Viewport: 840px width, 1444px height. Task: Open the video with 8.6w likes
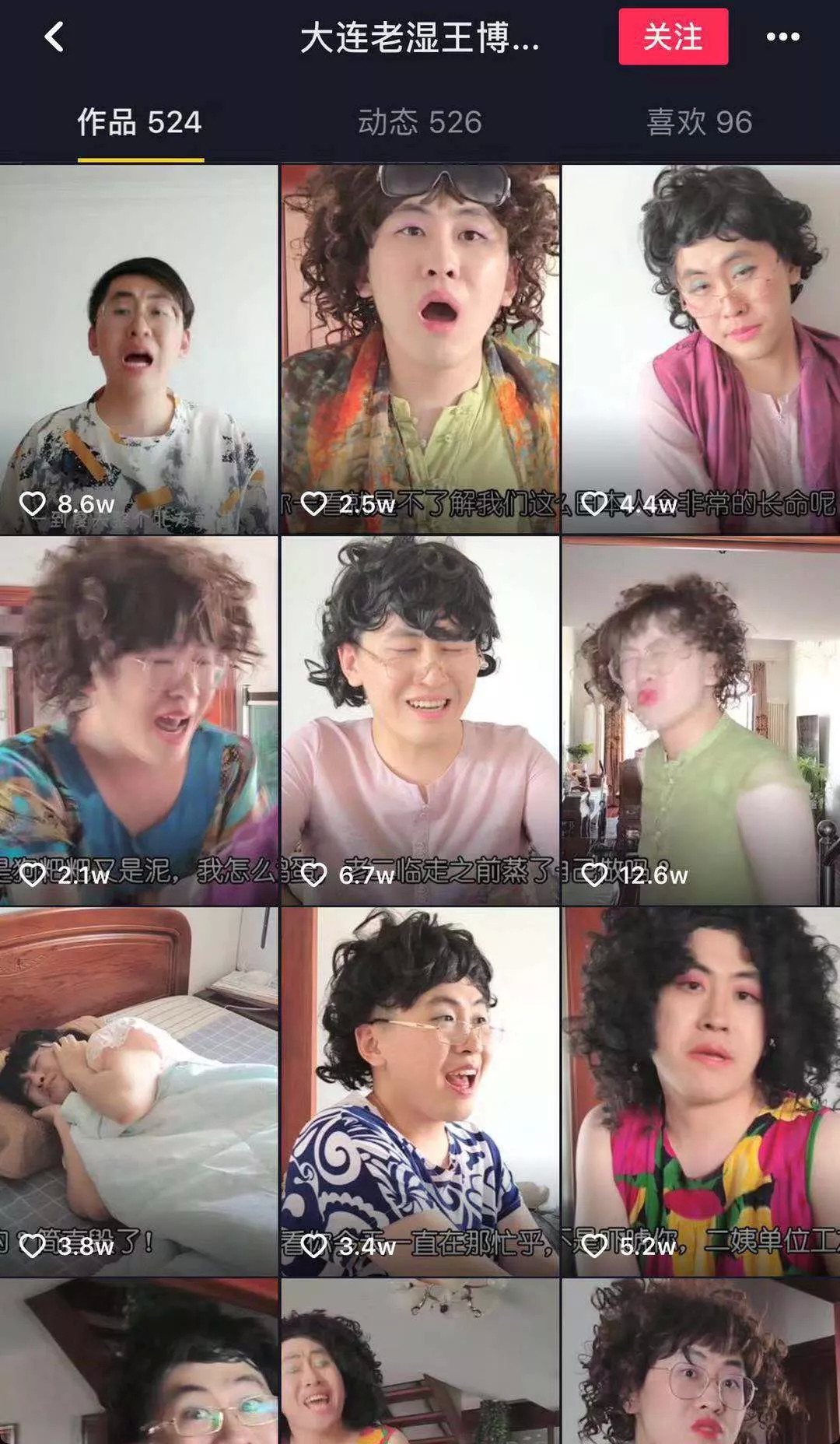click(138, 349)
